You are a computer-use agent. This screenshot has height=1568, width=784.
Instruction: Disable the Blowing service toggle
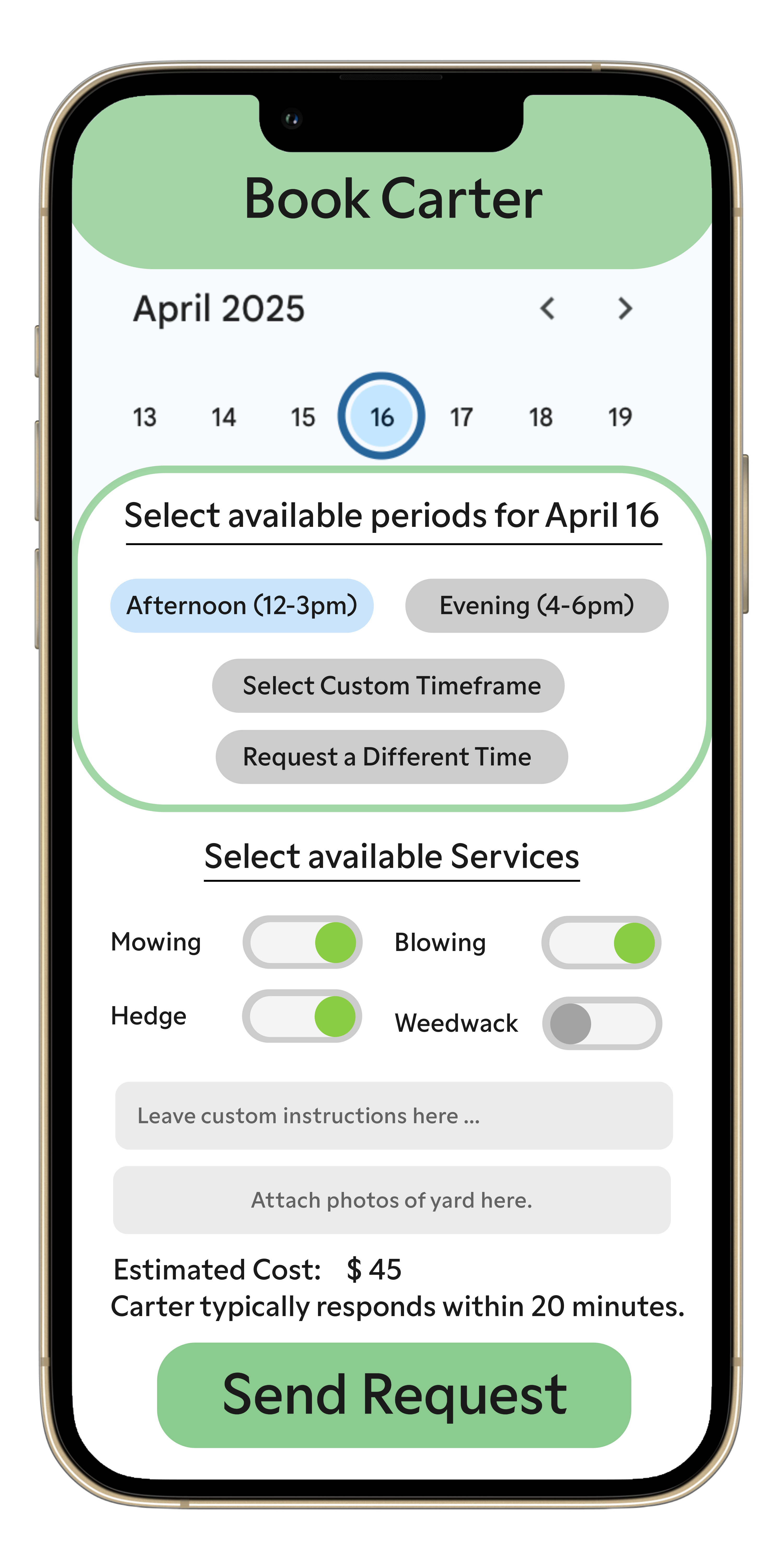(601, 943)
